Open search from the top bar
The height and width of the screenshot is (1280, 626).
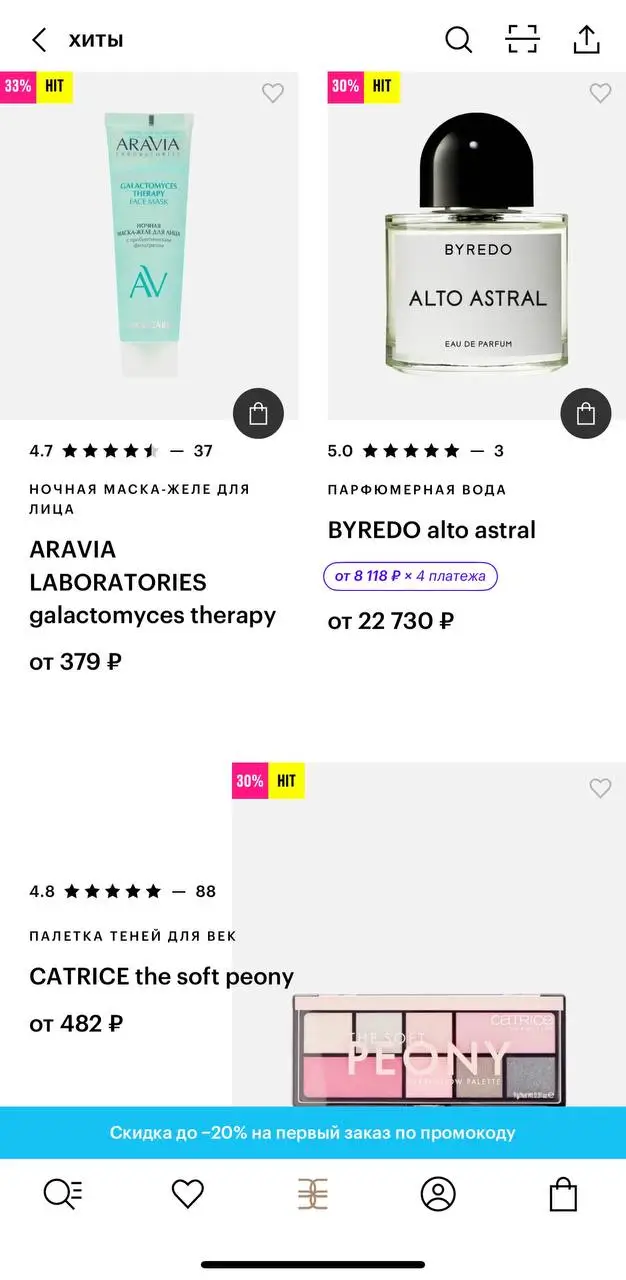coord(458,40)
